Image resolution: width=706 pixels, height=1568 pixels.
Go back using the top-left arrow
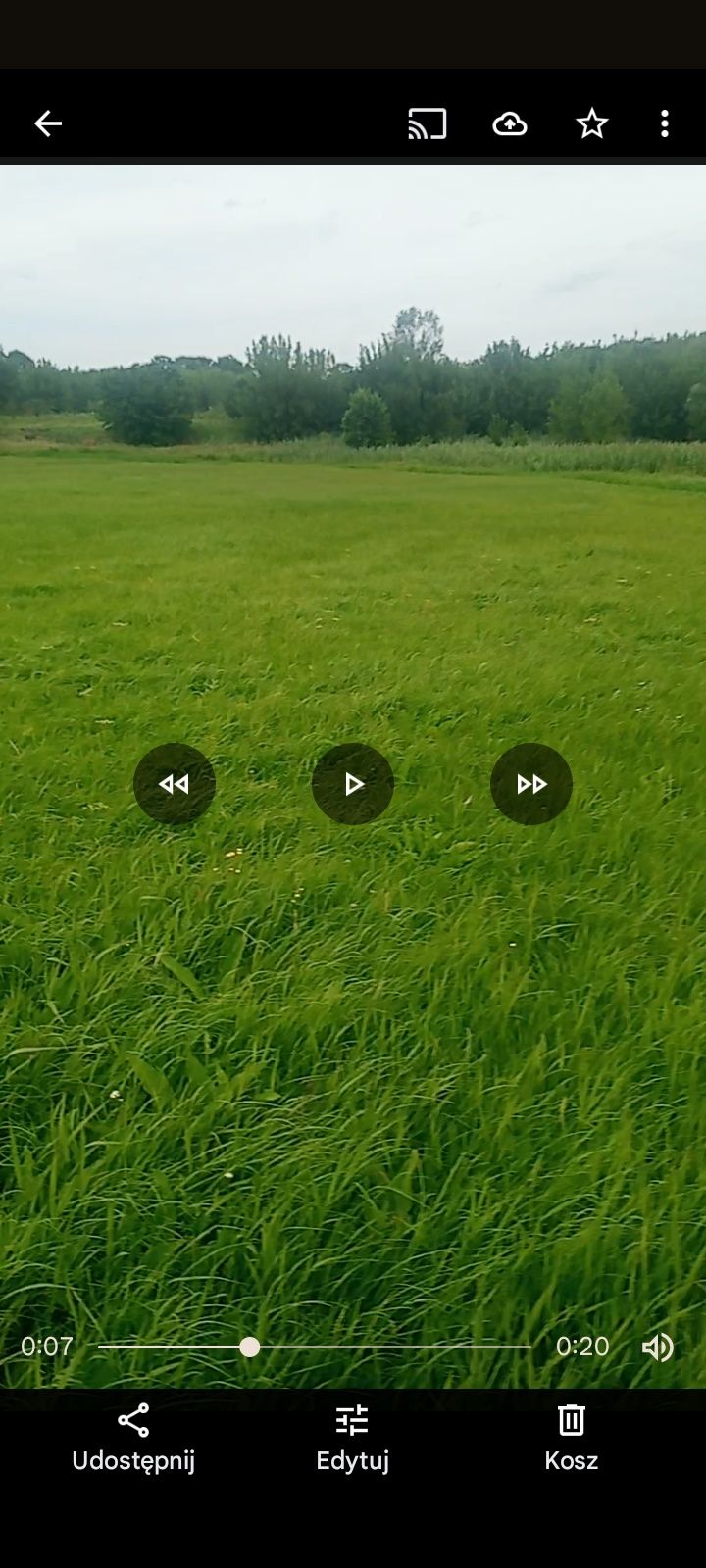[48, 123]
